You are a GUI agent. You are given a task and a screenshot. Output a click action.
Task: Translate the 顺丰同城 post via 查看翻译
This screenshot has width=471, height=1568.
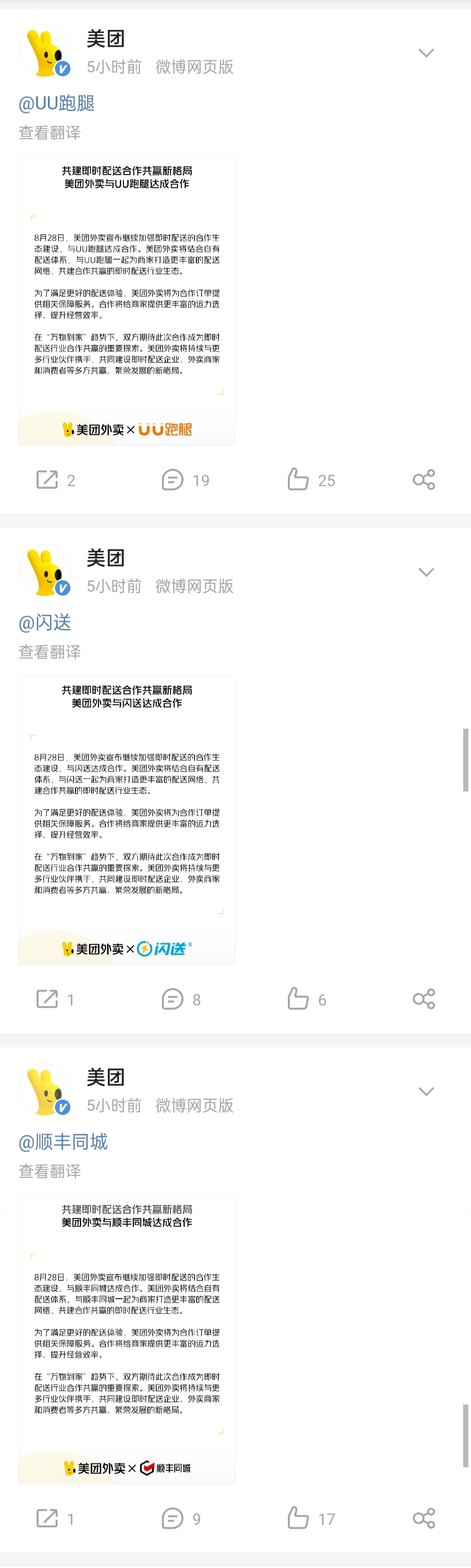[x=49, y=1171]
